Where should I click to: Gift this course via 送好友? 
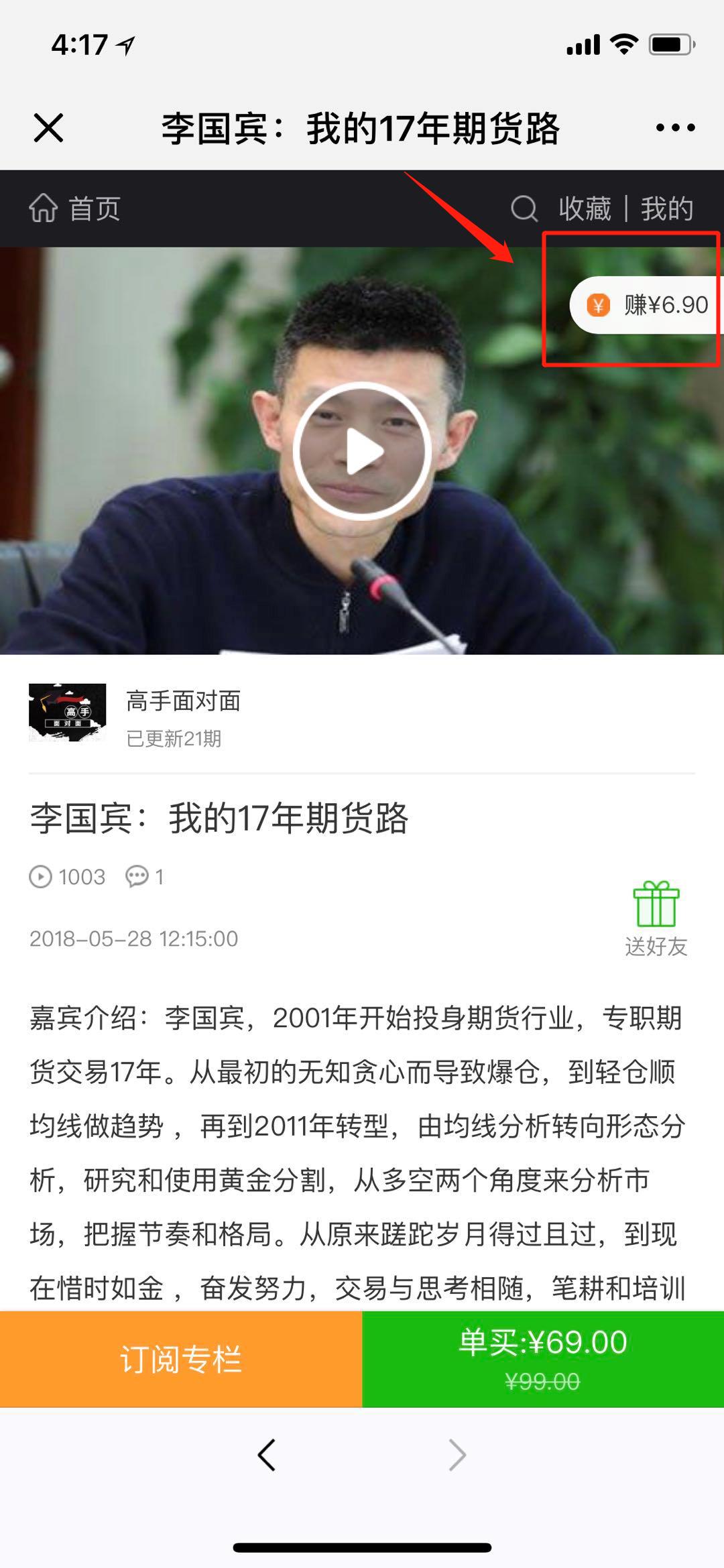click(656, 918)
